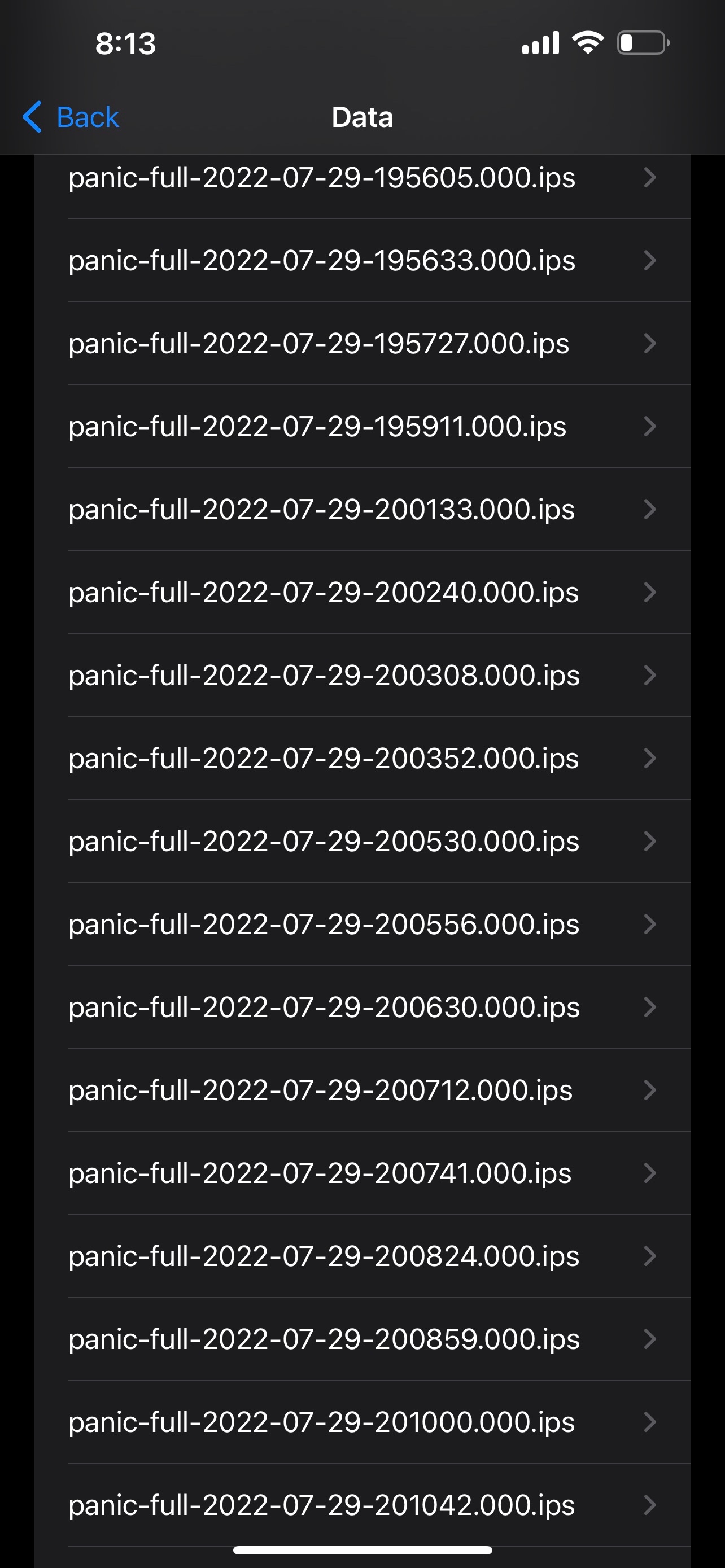This screenshot has height=1568, width=725.
Task: Open panic-full-2022-07-29-195605.000.ips
Action: [x=361, y=178]
